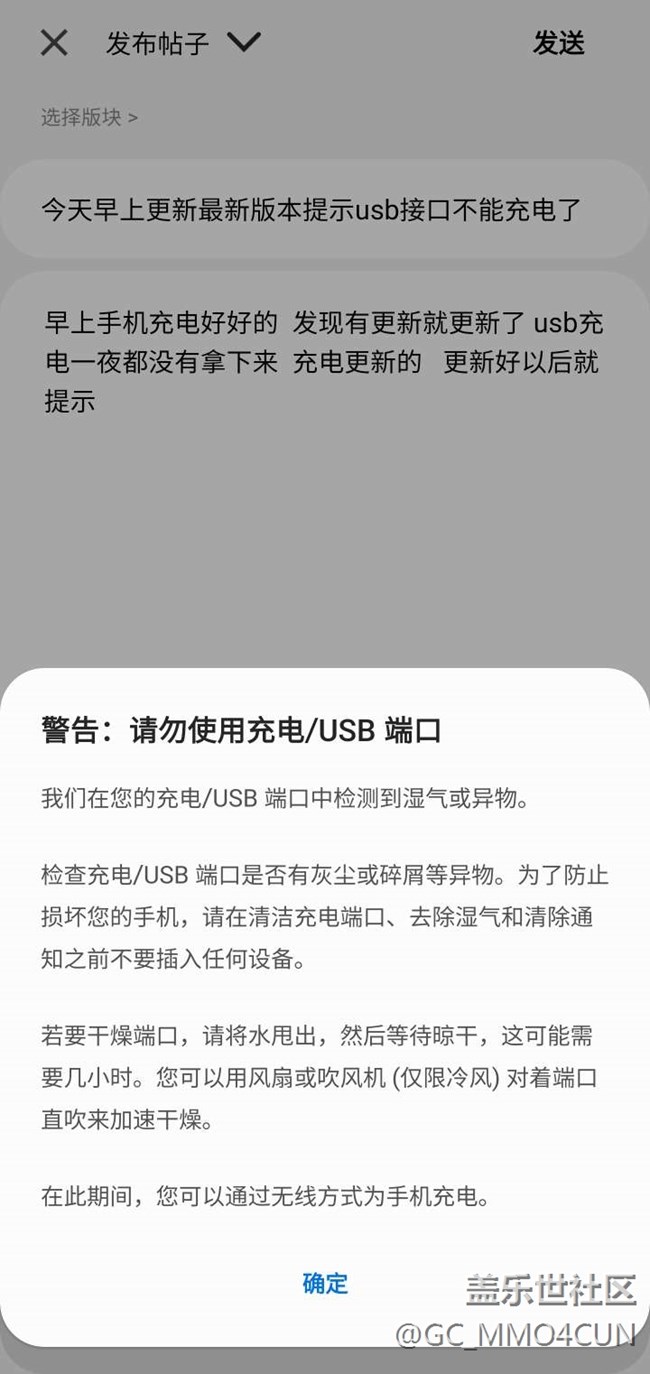
Task: Close the post editor with X
Action: point(54,43)
